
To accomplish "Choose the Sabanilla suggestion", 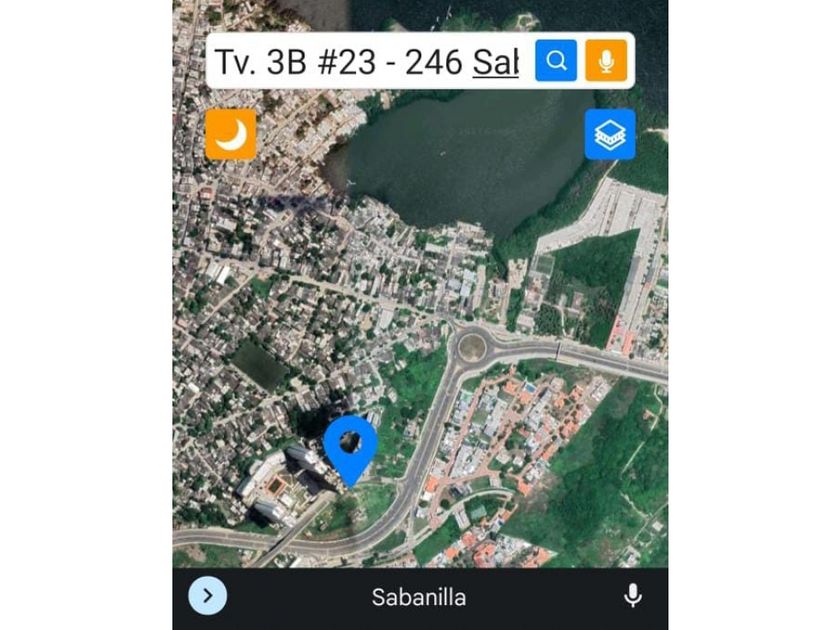I will pos(419,597).
